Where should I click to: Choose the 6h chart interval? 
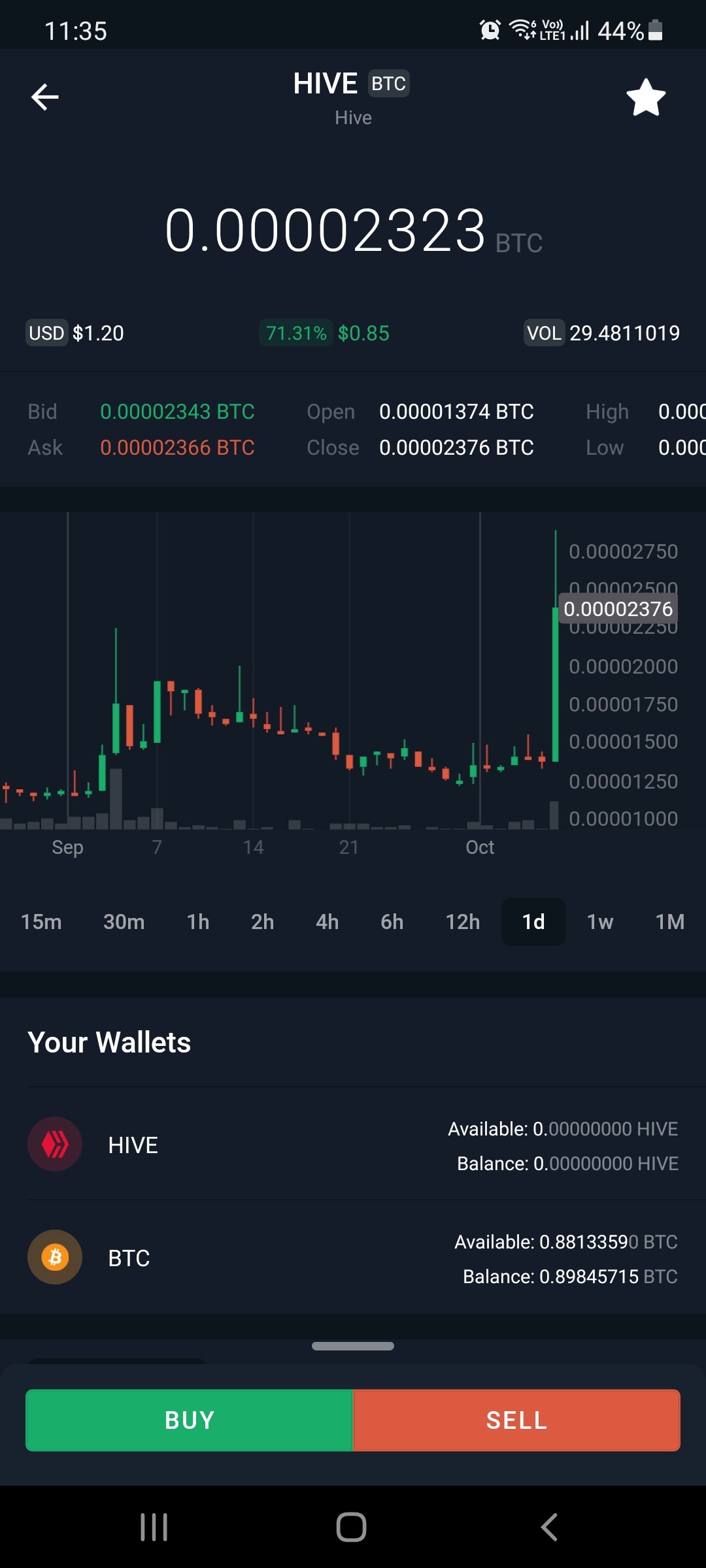392,922
